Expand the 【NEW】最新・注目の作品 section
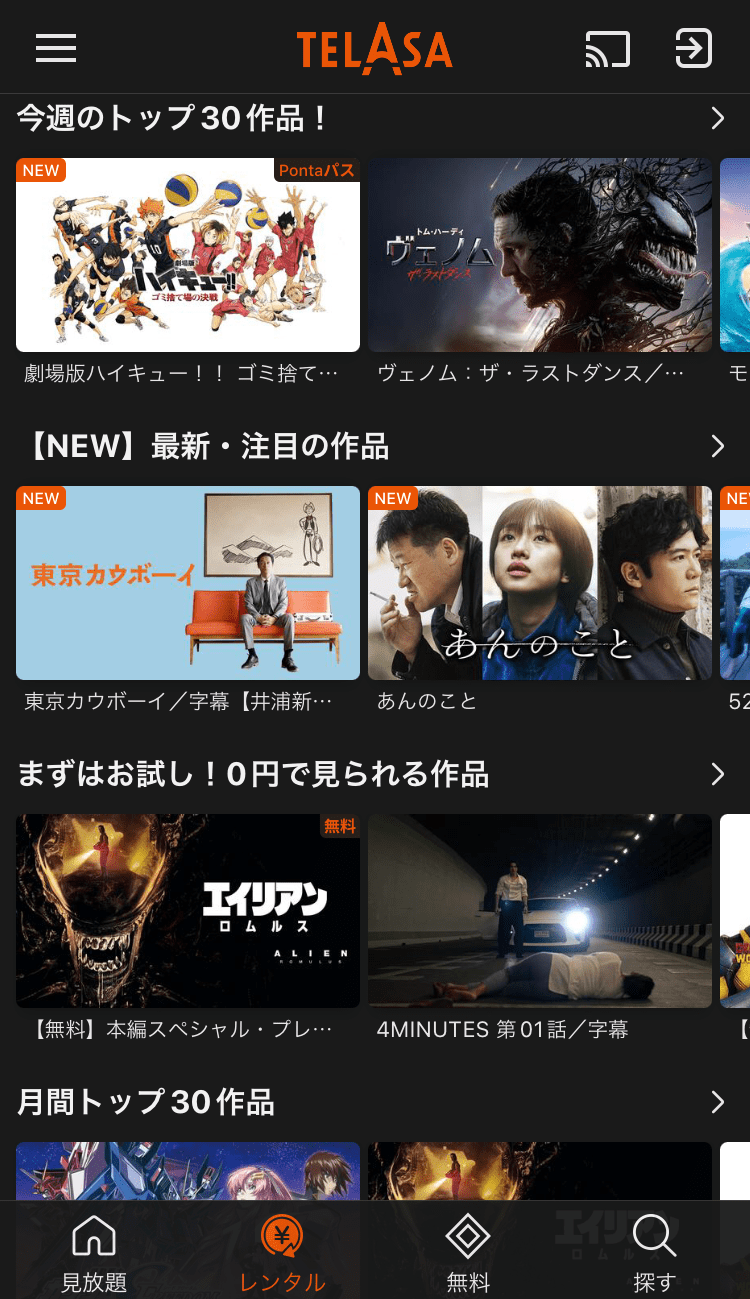 (716, 445)
